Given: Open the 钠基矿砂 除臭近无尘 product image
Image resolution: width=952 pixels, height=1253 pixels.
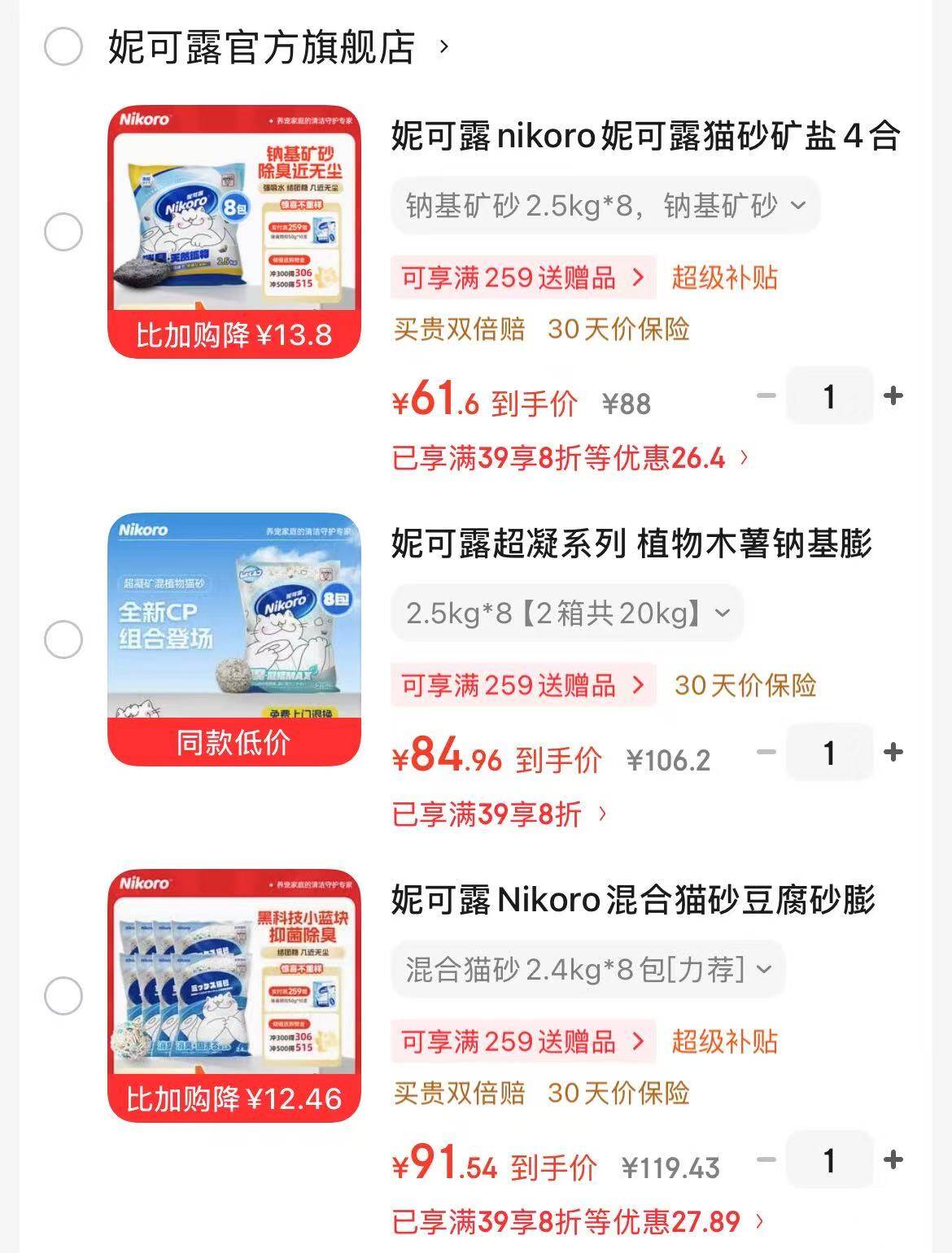Looking at the screenshot, I should click(234, 232).
